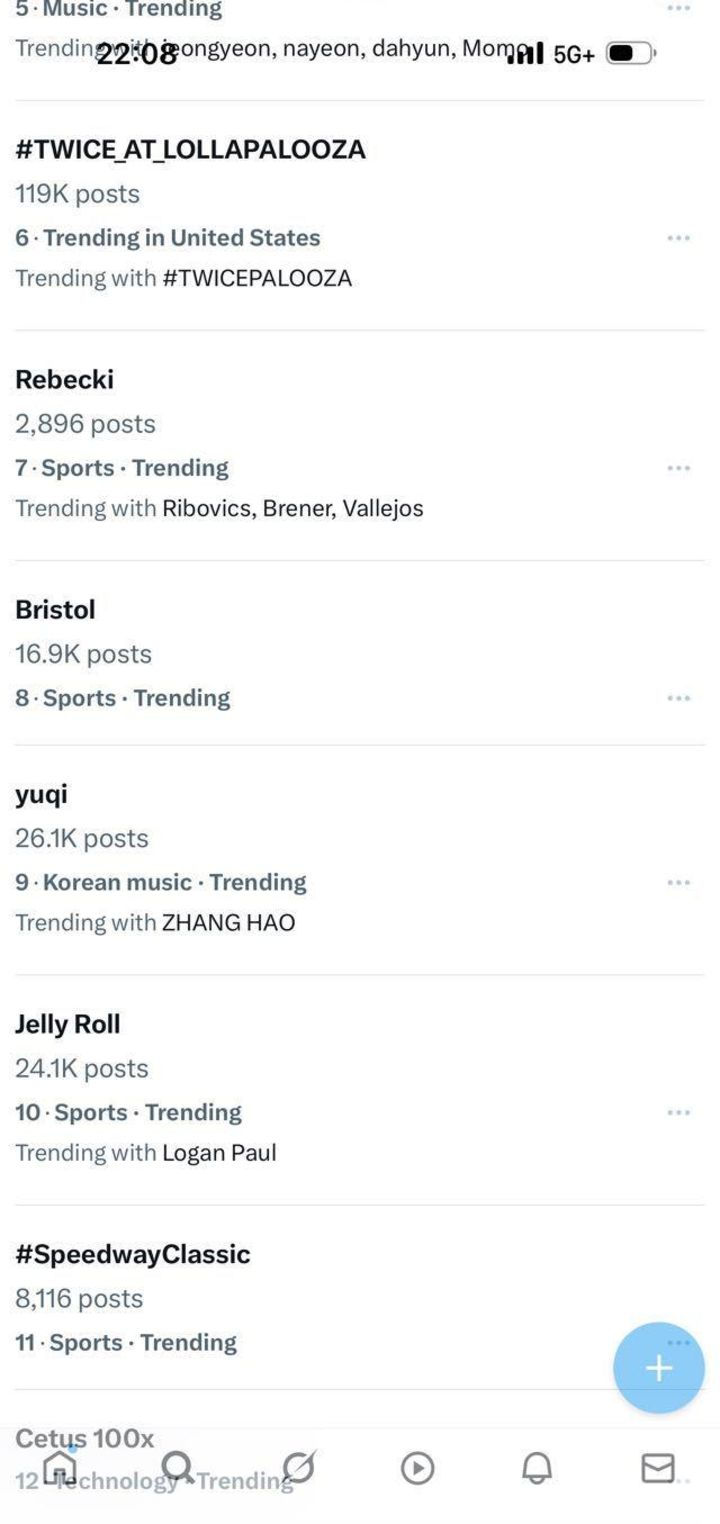Open direct messages
The width and height of the screenshot is (720, 1524).
click(657, 1468)
